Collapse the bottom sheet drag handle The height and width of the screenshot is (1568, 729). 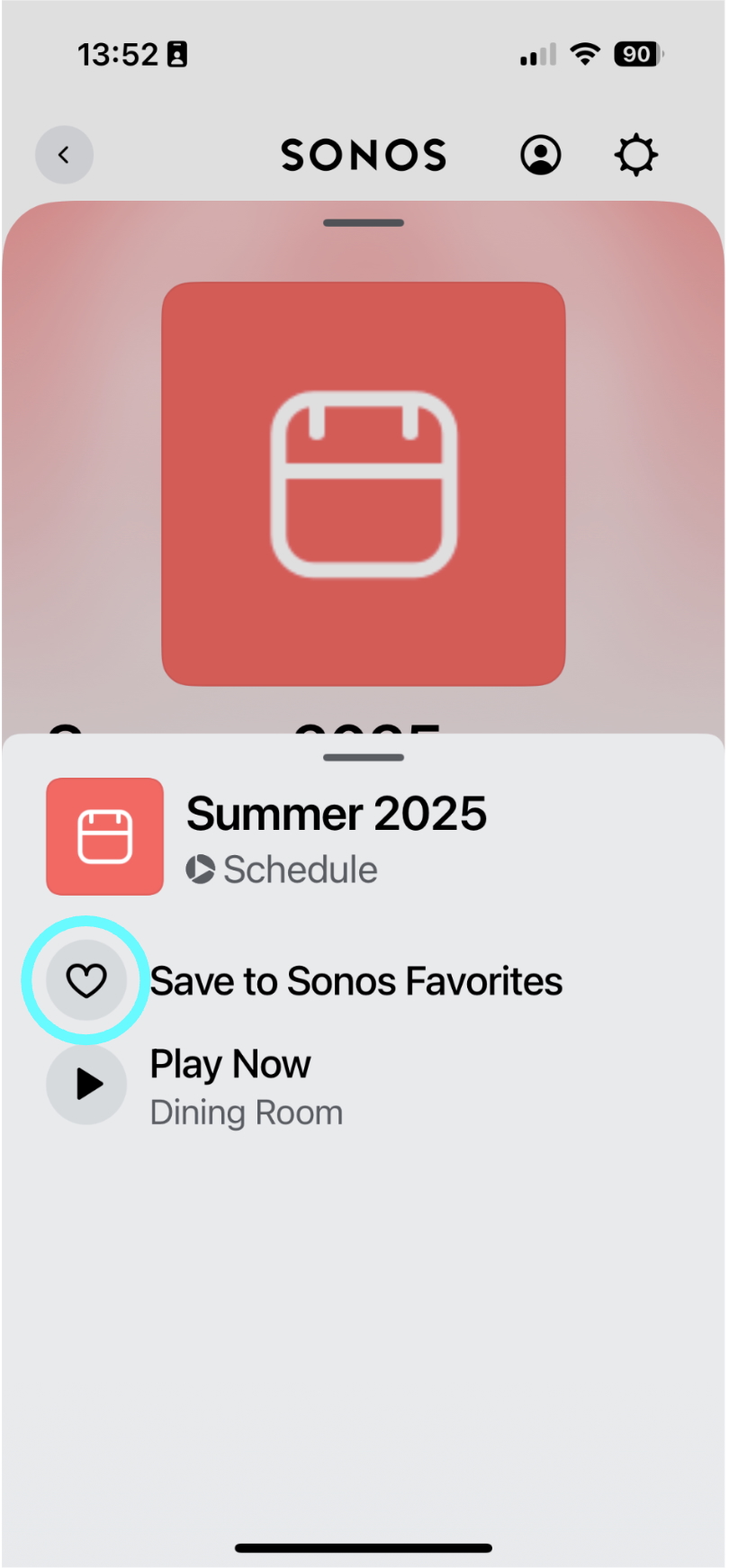[x=363, y=757]
